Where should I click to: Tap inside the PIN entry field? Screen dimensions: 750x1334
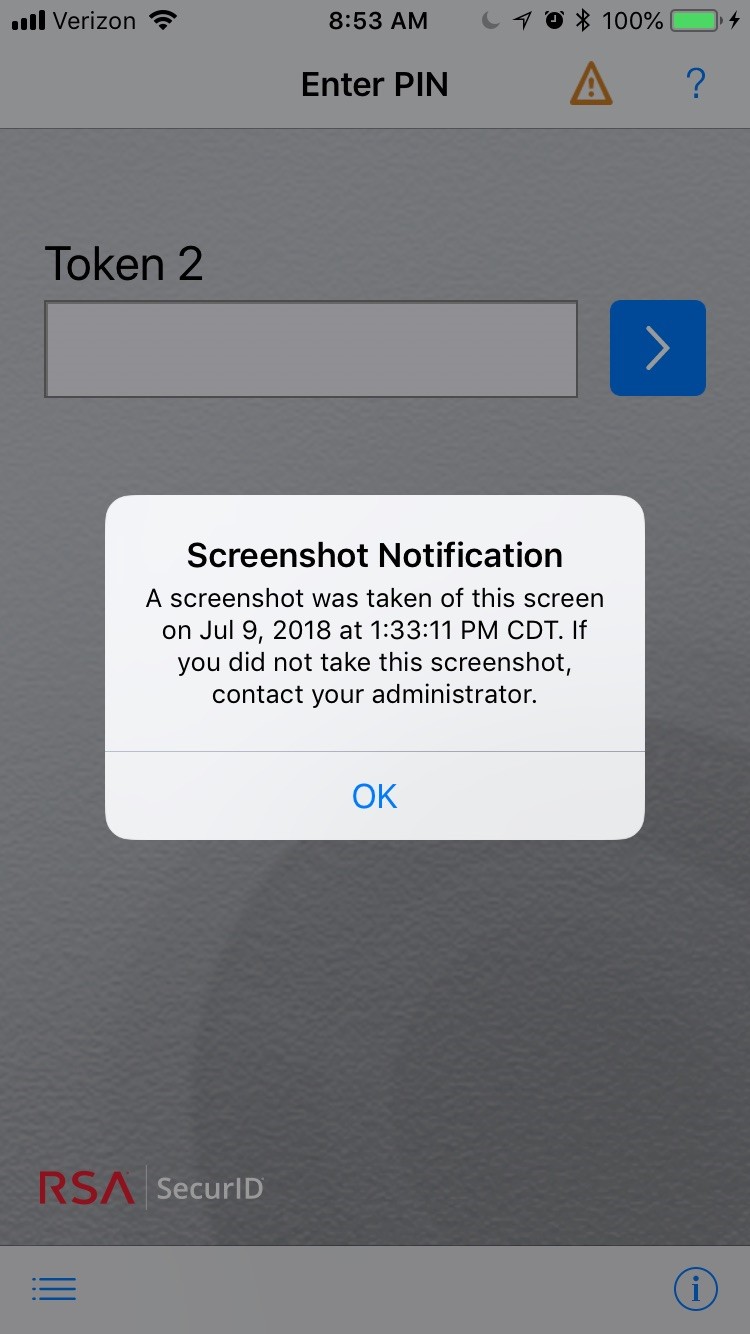[310, 347]
